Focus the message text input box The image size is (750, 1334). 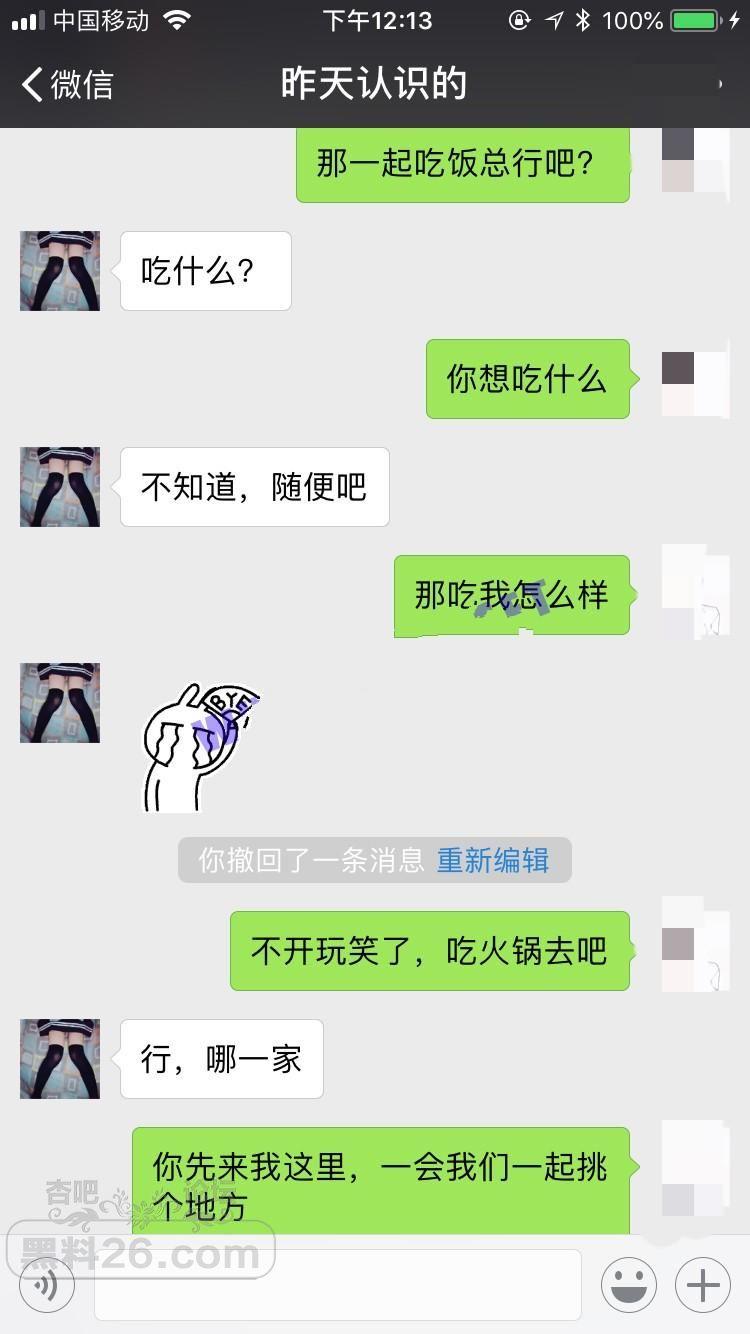tap(338, 1285)
